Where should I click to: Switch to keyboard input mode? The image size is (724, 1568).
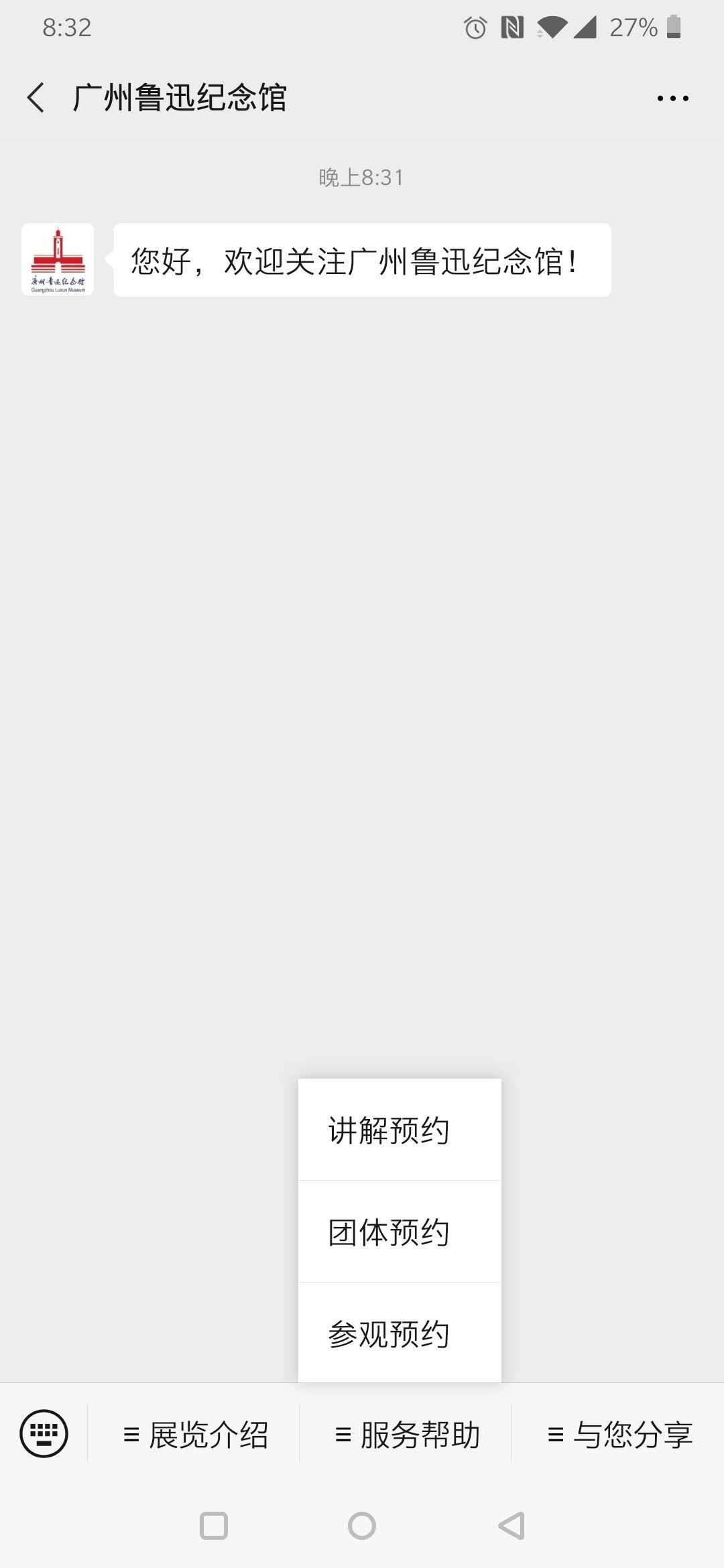(44, 1434)
